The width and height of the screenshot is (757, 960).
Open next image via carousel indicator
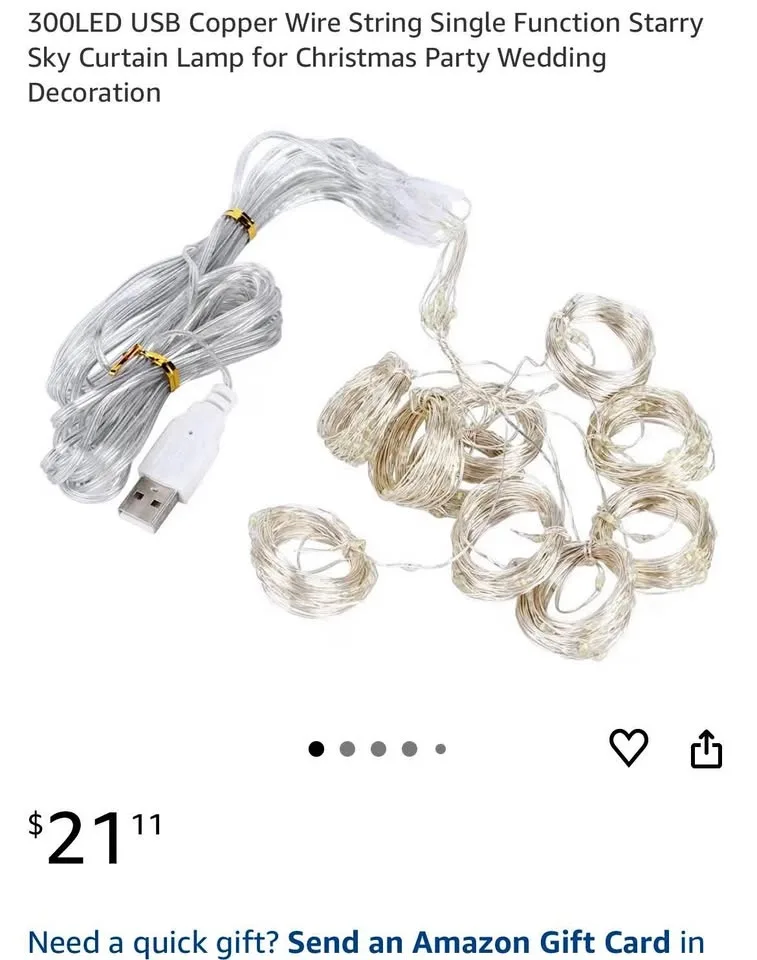(345, 745)
